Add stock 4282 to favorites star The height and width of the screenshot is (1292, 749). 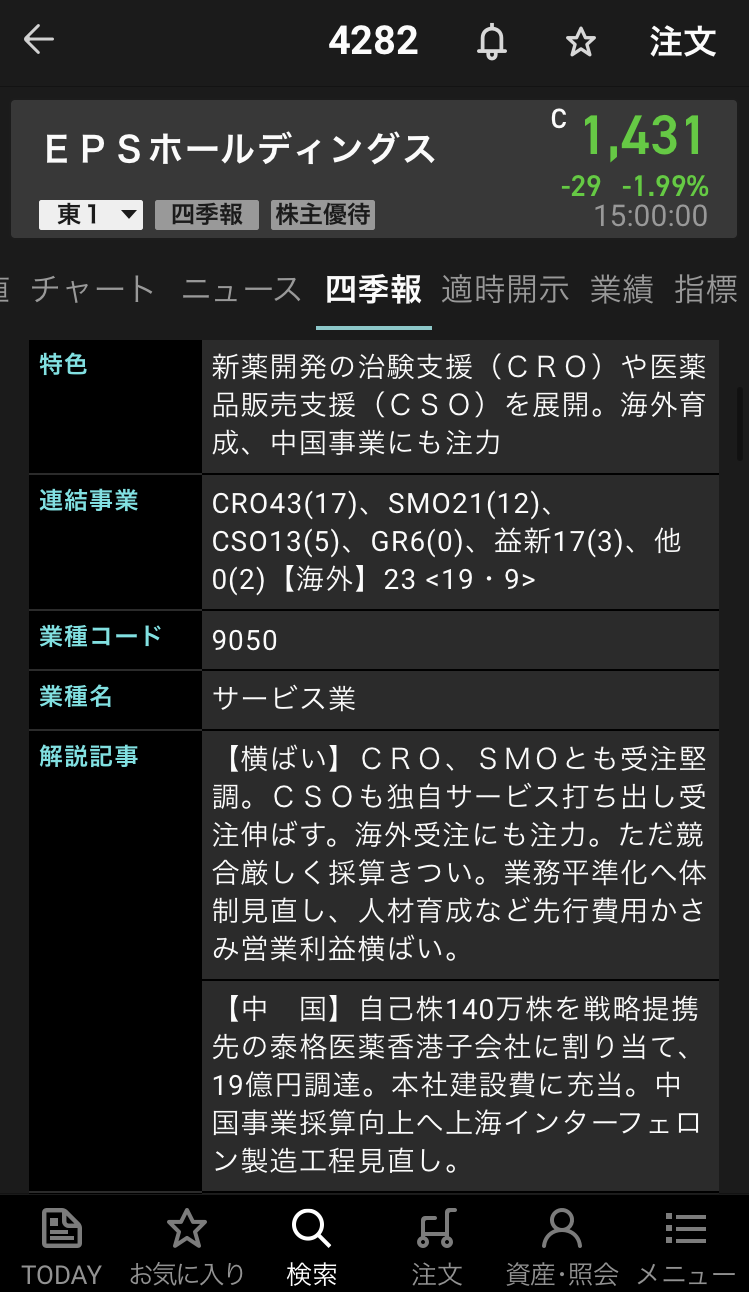(x=581, y=42)
